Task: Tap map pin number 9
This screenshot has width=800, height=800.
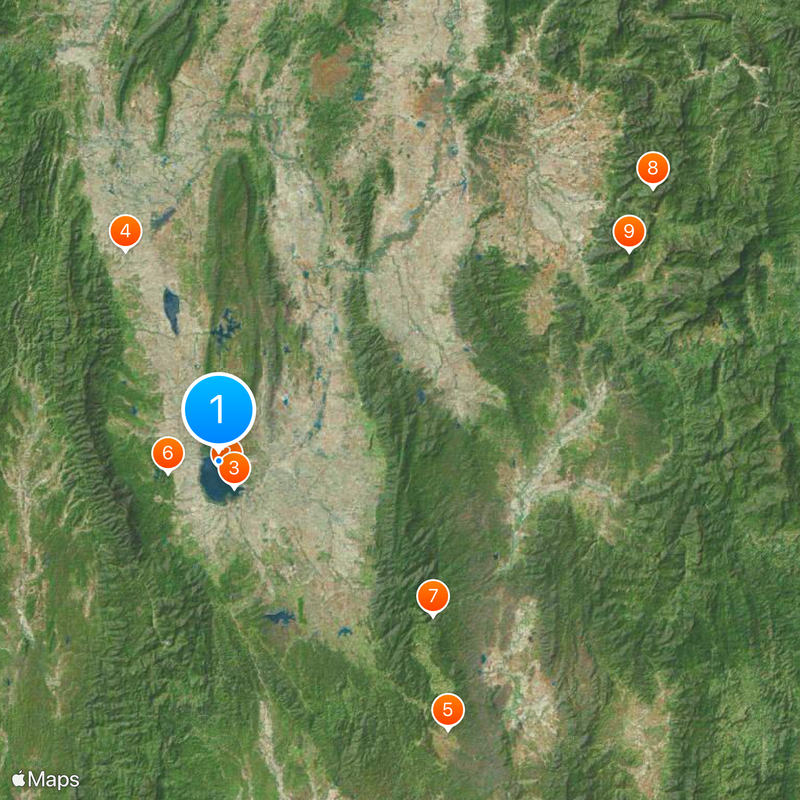Action: [628, 232]
